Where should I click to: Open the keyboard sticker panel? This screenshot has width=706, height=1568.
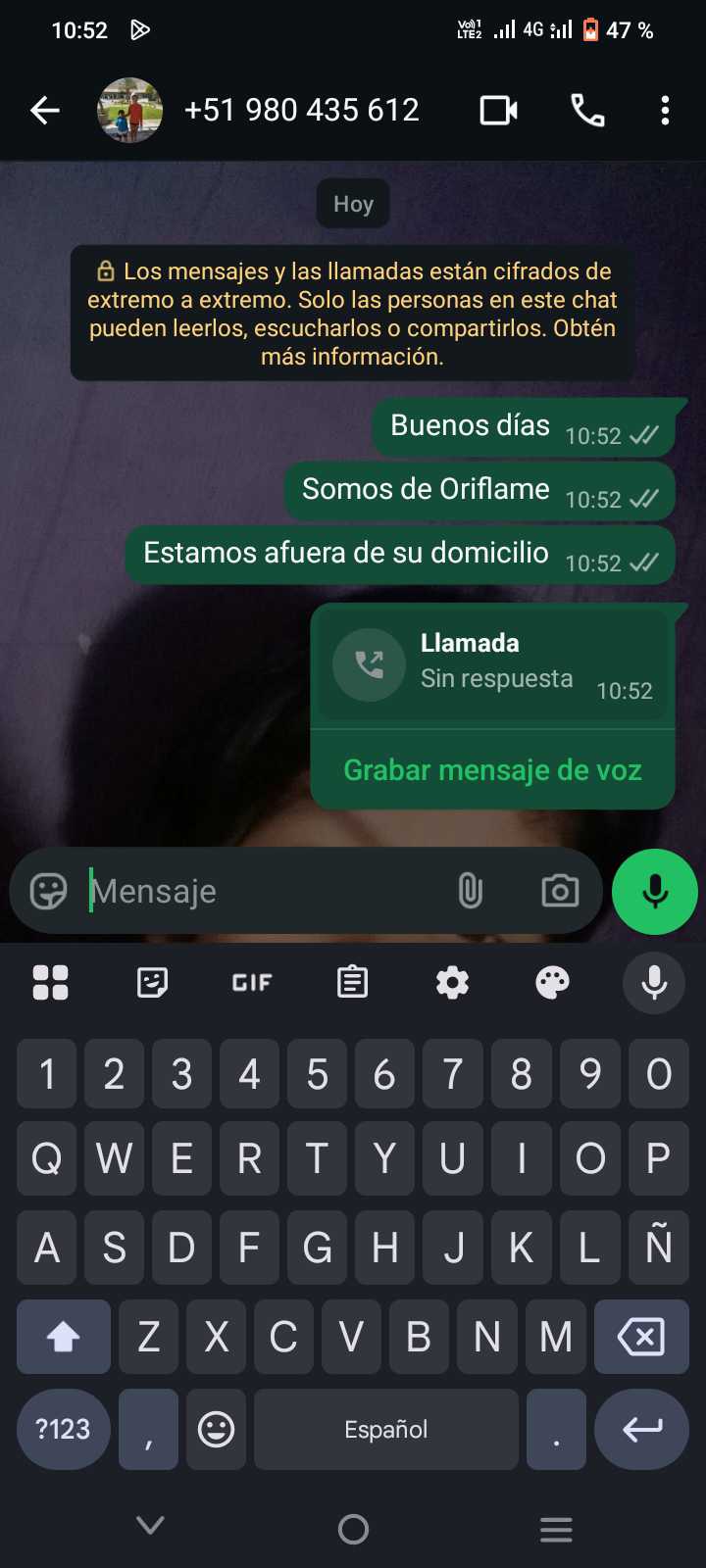pyautogui.click(x=152, y=982)
